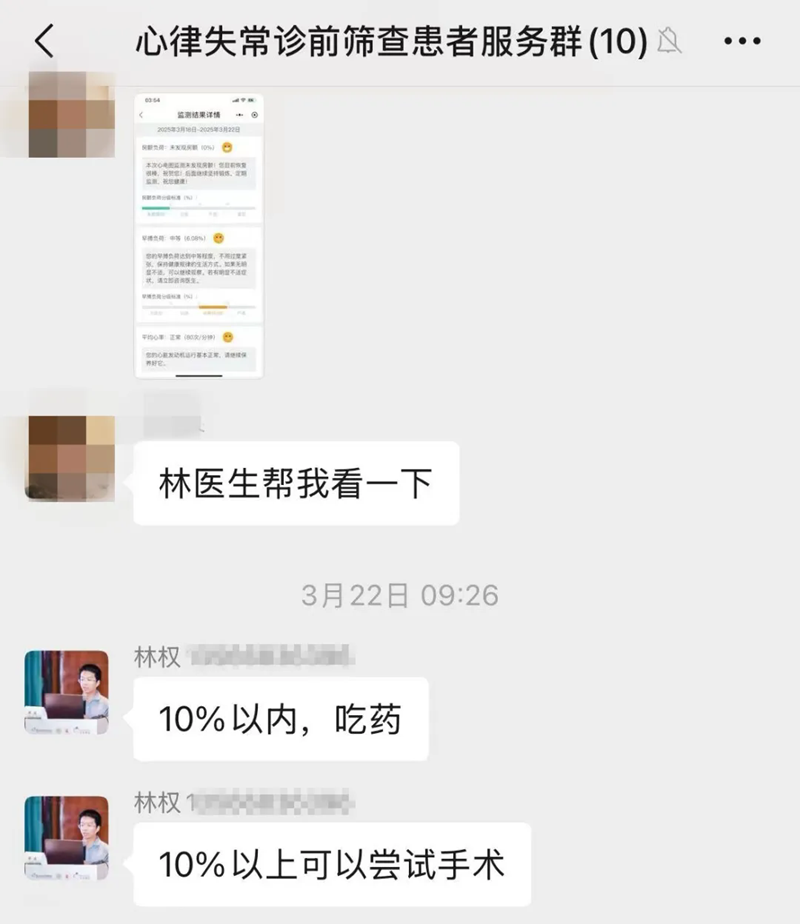This screenshot has height=924, width=800.
Task: Open avatar of the shared screenshot's sender
Action: 70,113
